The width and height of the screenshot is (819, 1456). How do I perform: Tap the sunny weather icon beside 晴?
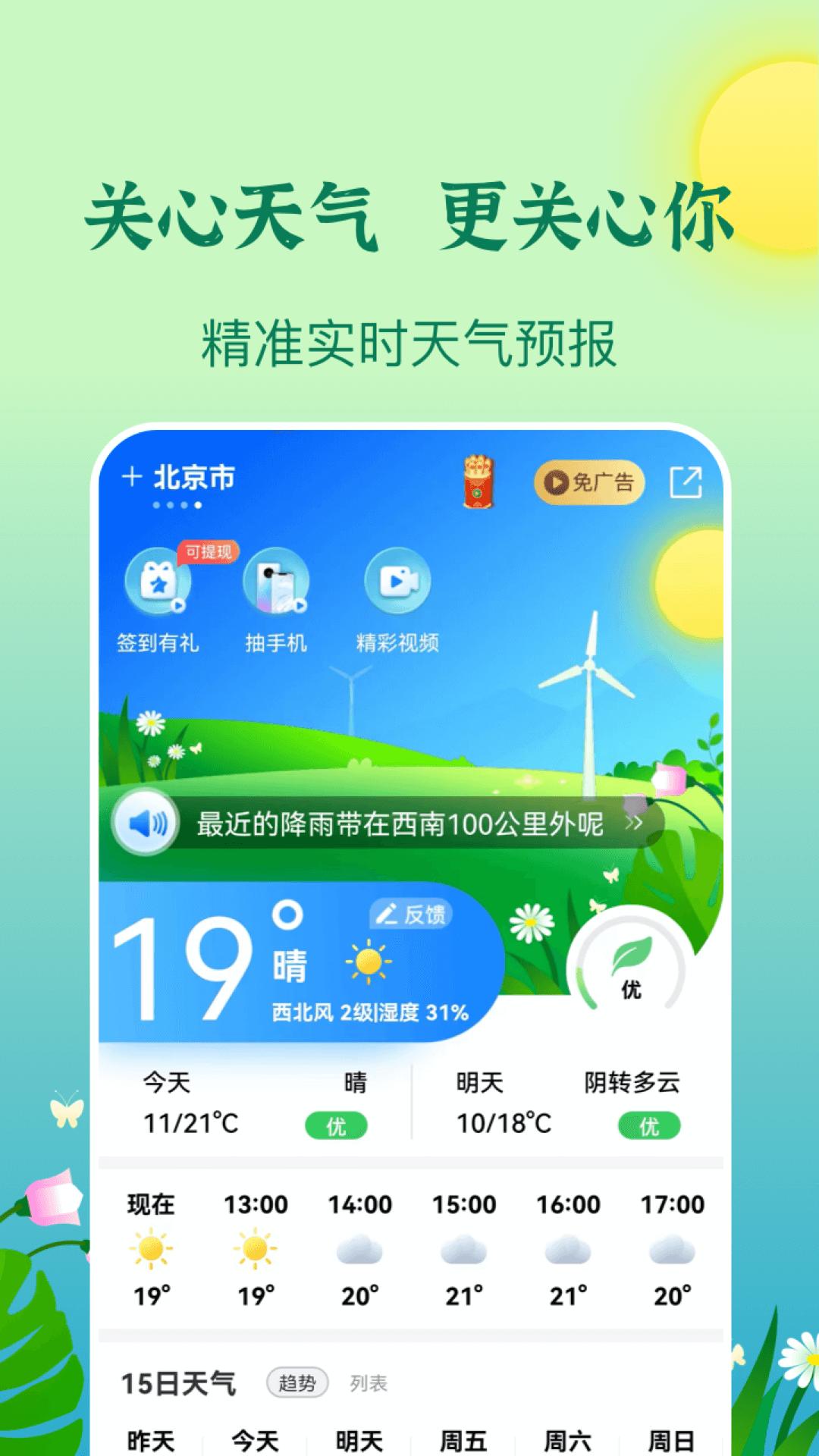tap(366, 961)
